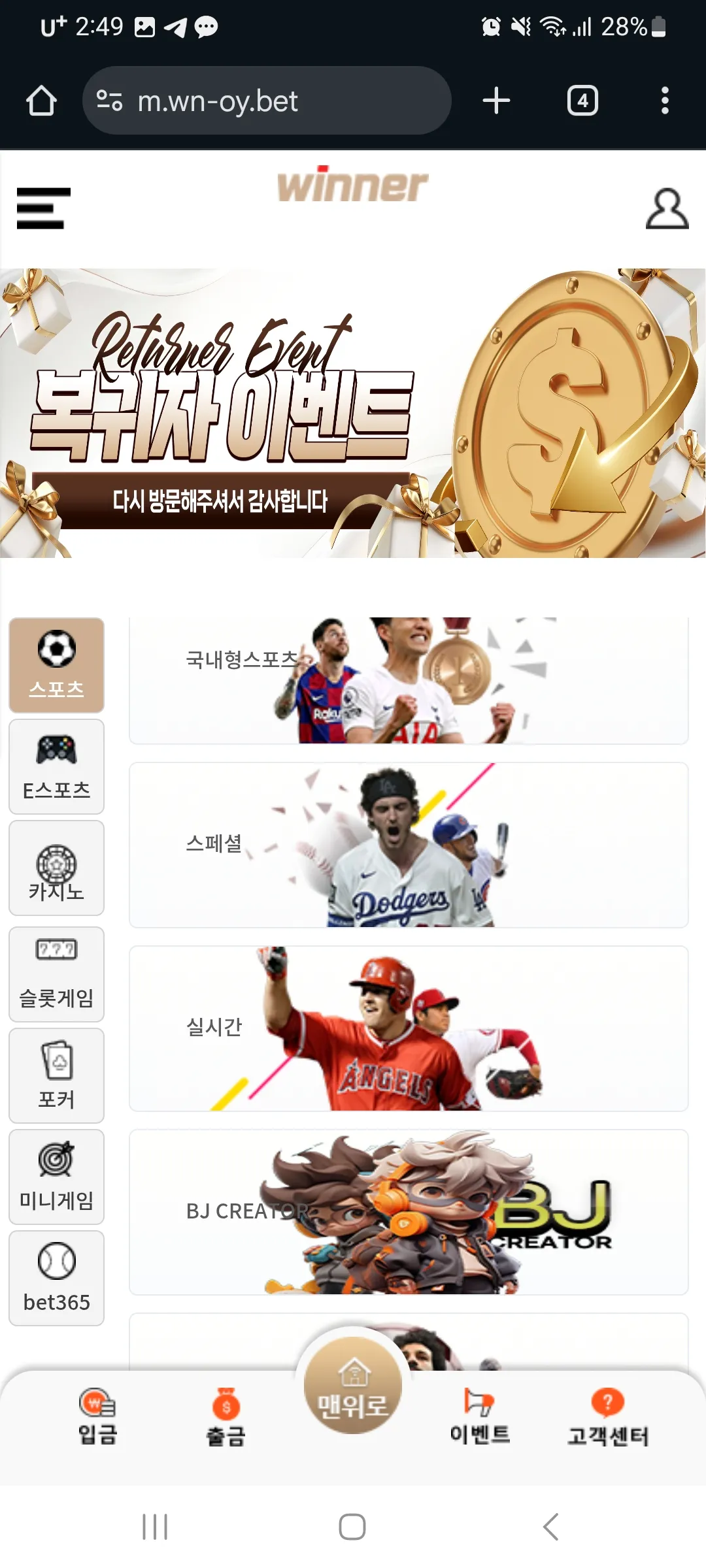Select the 스포츠 category tab

coord(56,665)
